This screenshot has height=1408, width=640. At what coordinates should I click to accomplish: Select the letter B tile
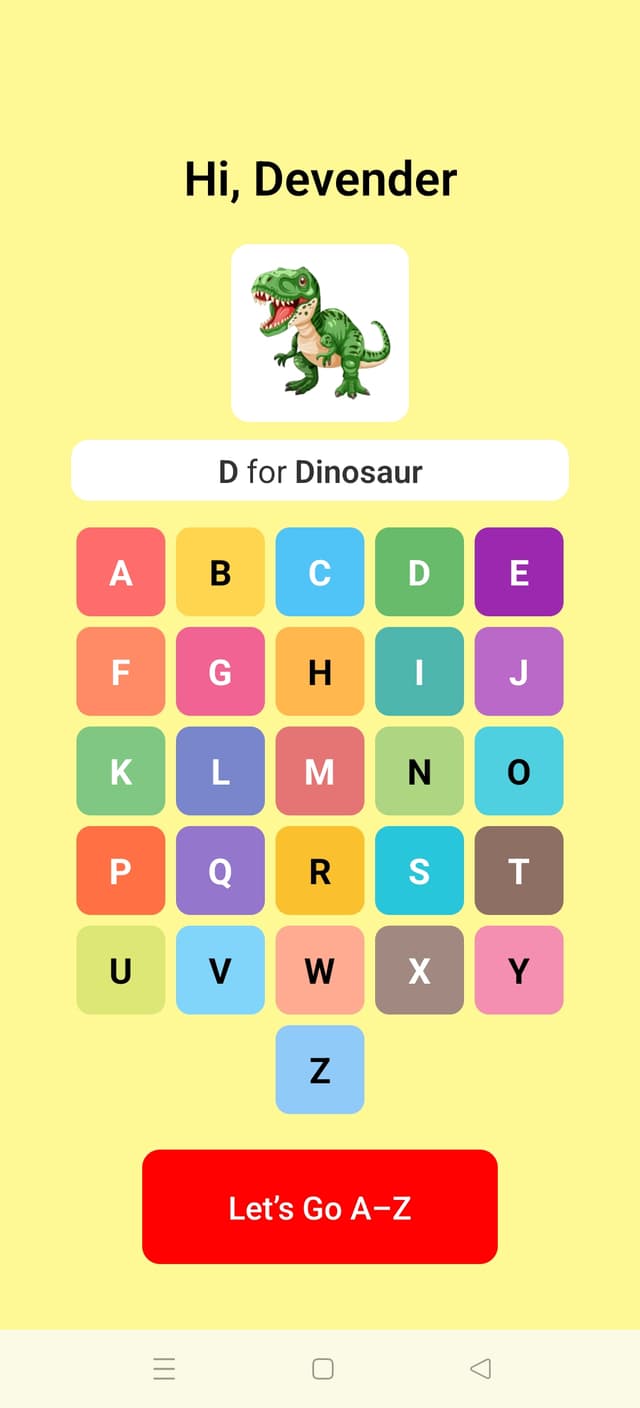click(x=220, y=572)
